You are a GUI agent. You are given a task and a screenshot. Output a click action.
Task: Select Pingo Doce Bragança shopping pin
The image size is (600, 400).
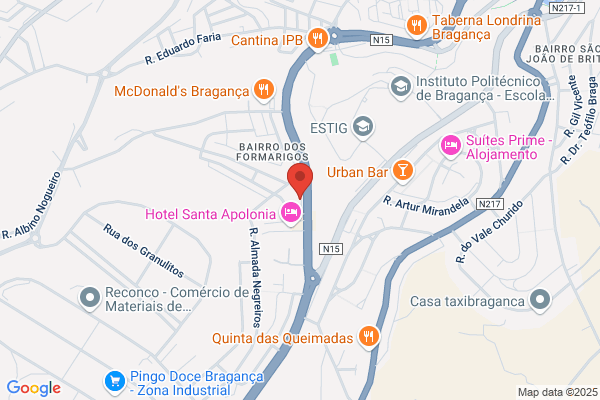115,382
